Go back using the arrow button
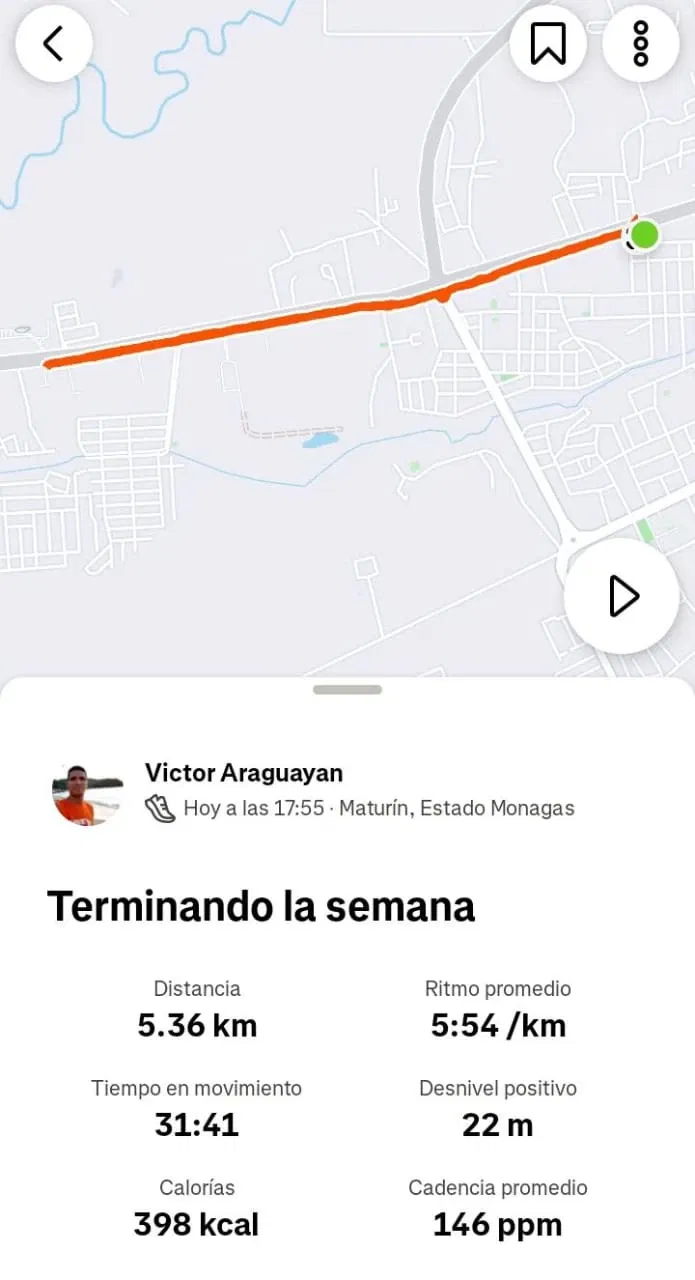Screen dimensions: 695x1280 pyautogui.click(x=54, y=44)
